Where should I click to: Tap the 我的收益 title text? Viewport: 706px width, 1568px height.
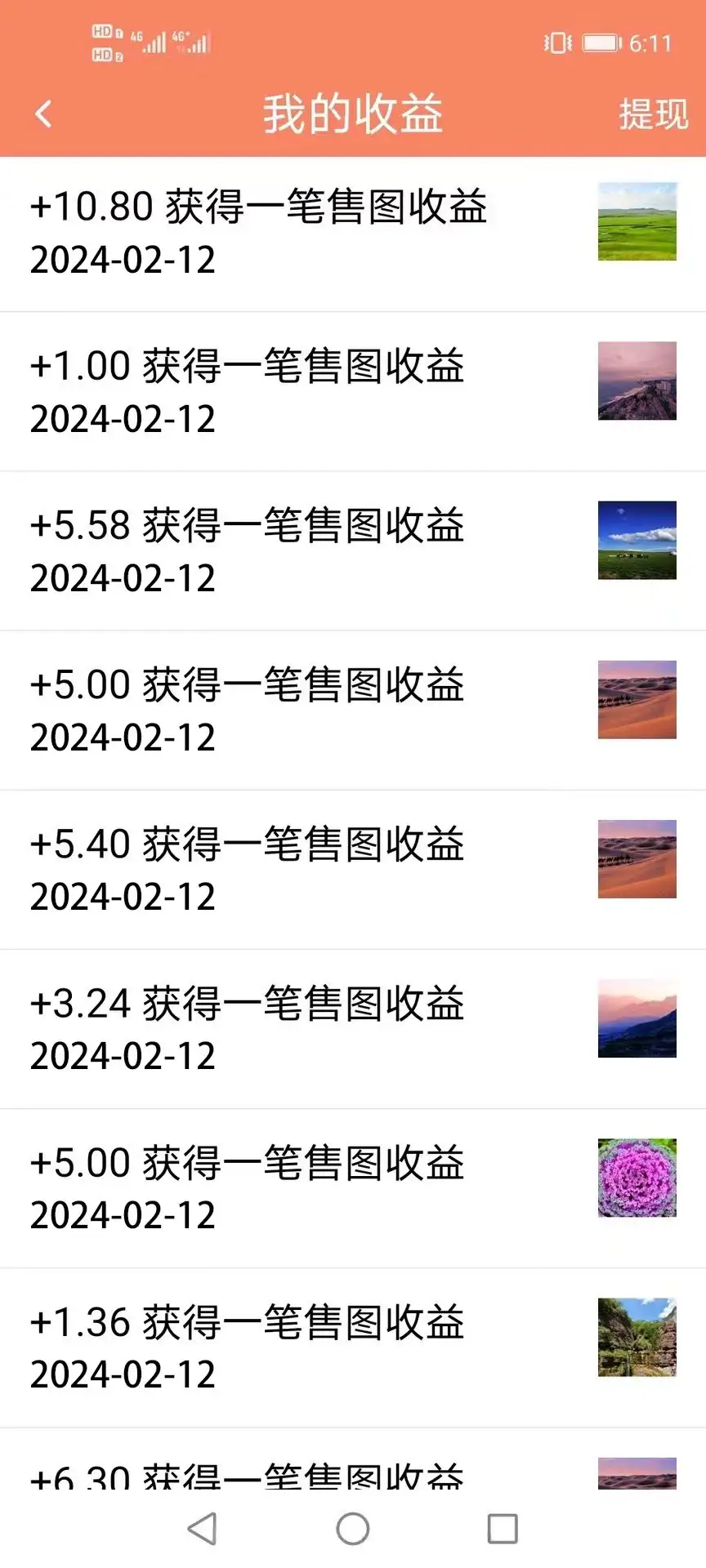pos(352,114)
